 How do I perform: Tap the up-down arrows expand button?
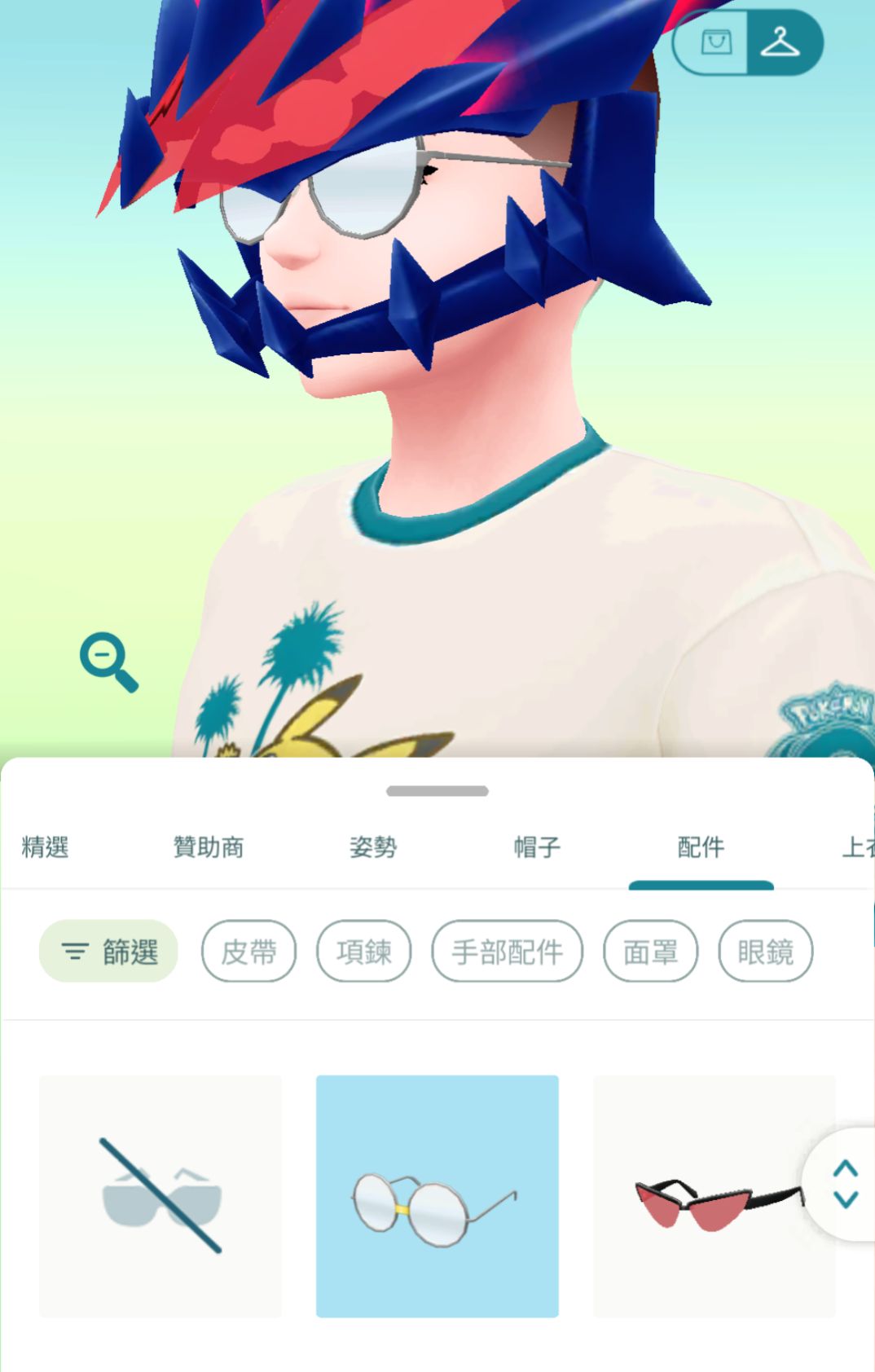(x=846, y=1184)
